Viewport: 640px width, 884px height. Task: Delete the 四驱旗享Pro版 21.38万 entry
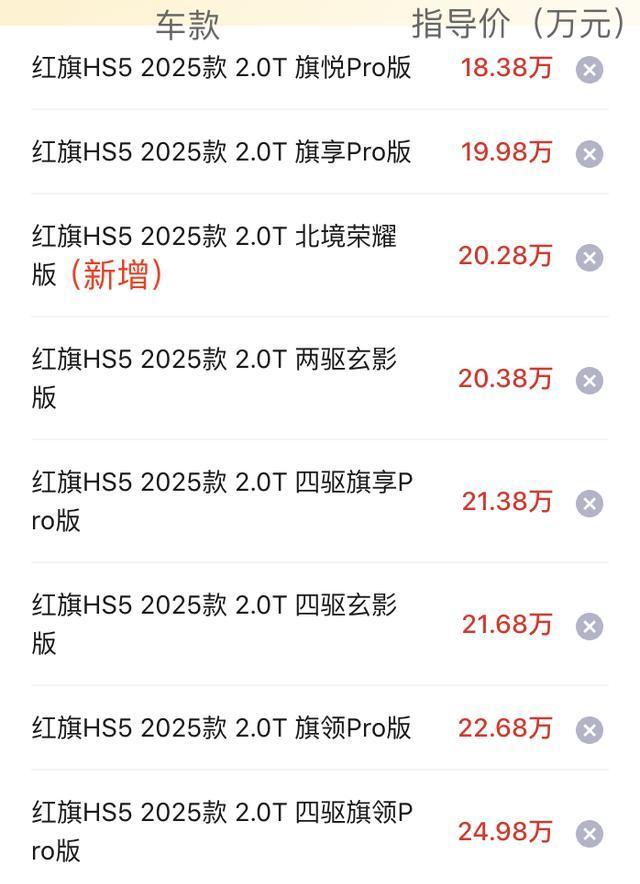(x=589, y=503)
